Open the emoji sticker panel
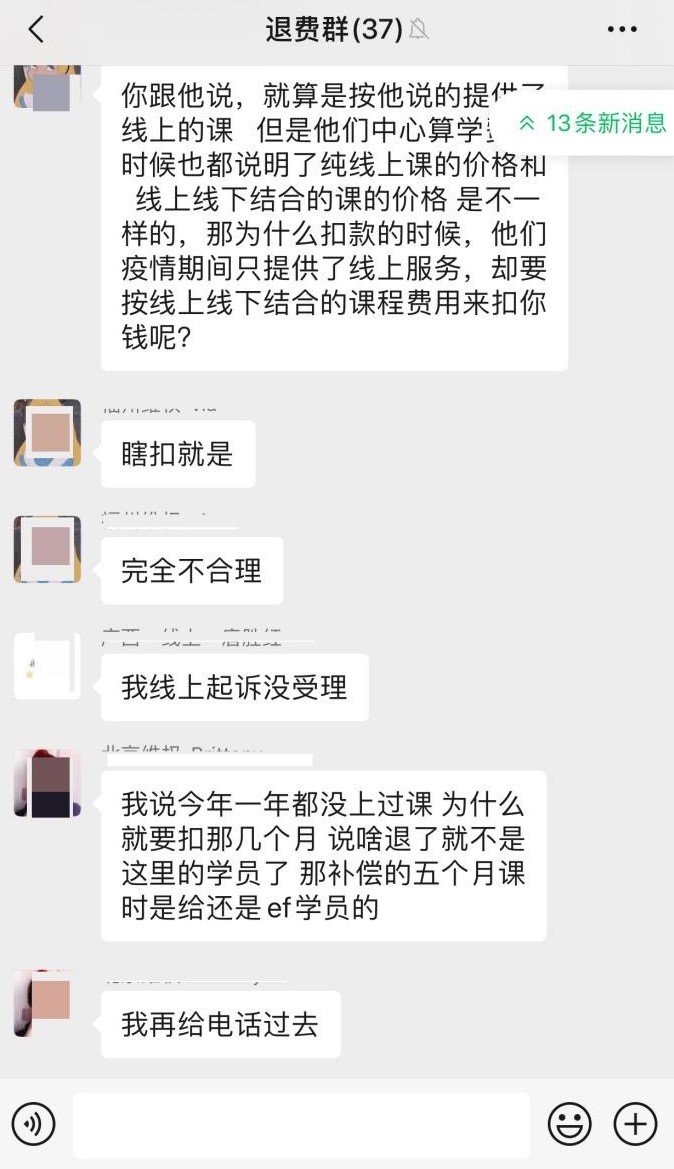 pyautogui.click(x=570, y=1125)
